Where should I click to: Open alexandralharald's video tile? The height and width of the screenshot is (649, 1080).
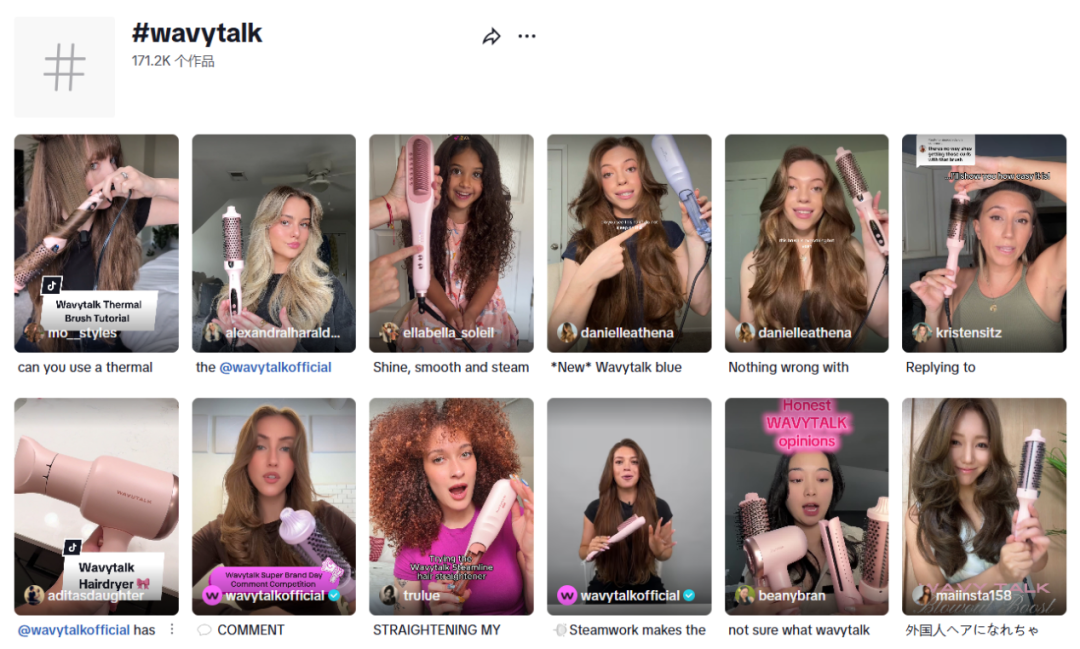[x=274, y=243]
